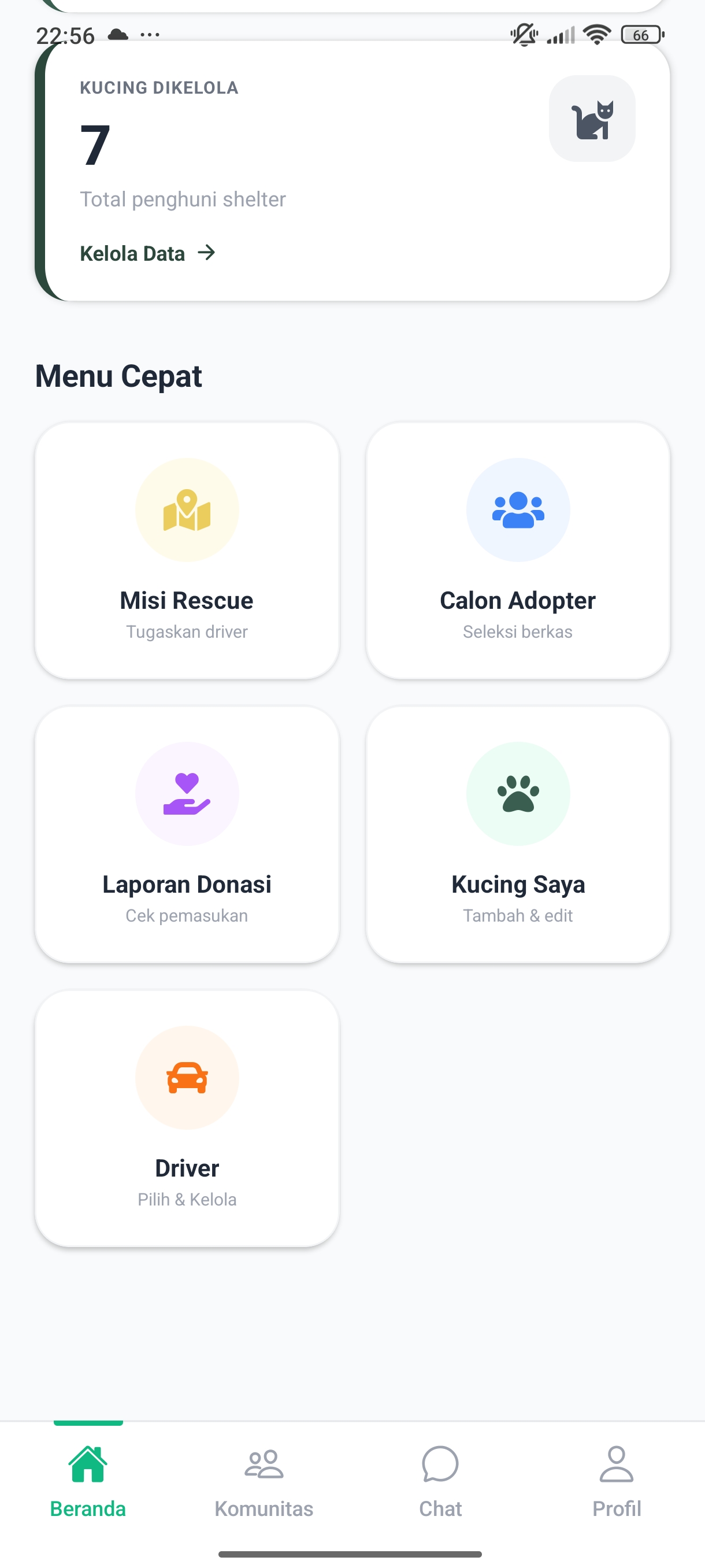Switch to the Profil tab

coord(616,1480)
